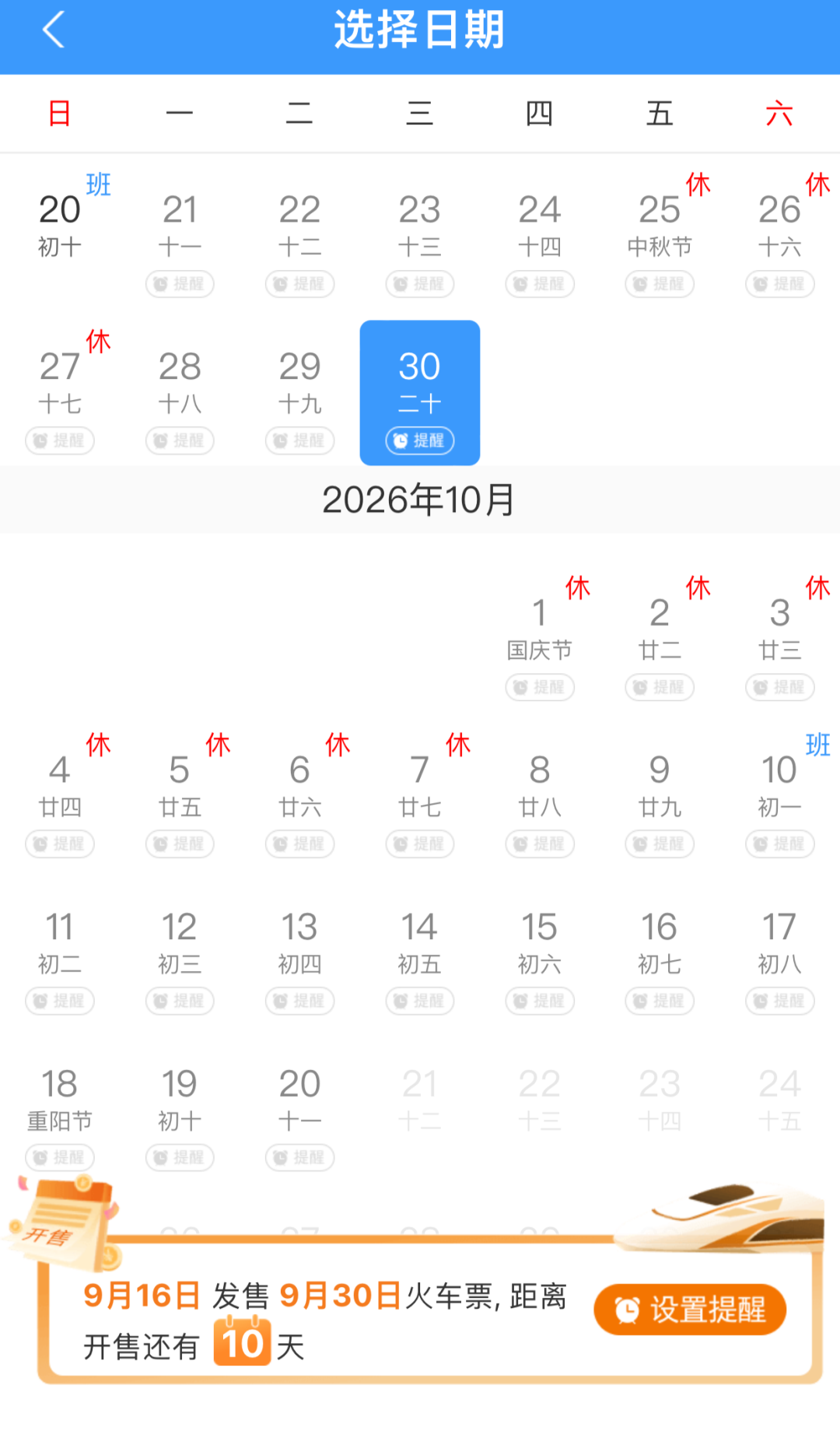The image size is (840, 1438).
Task: Select September 30 date cell
Action: 420,392
